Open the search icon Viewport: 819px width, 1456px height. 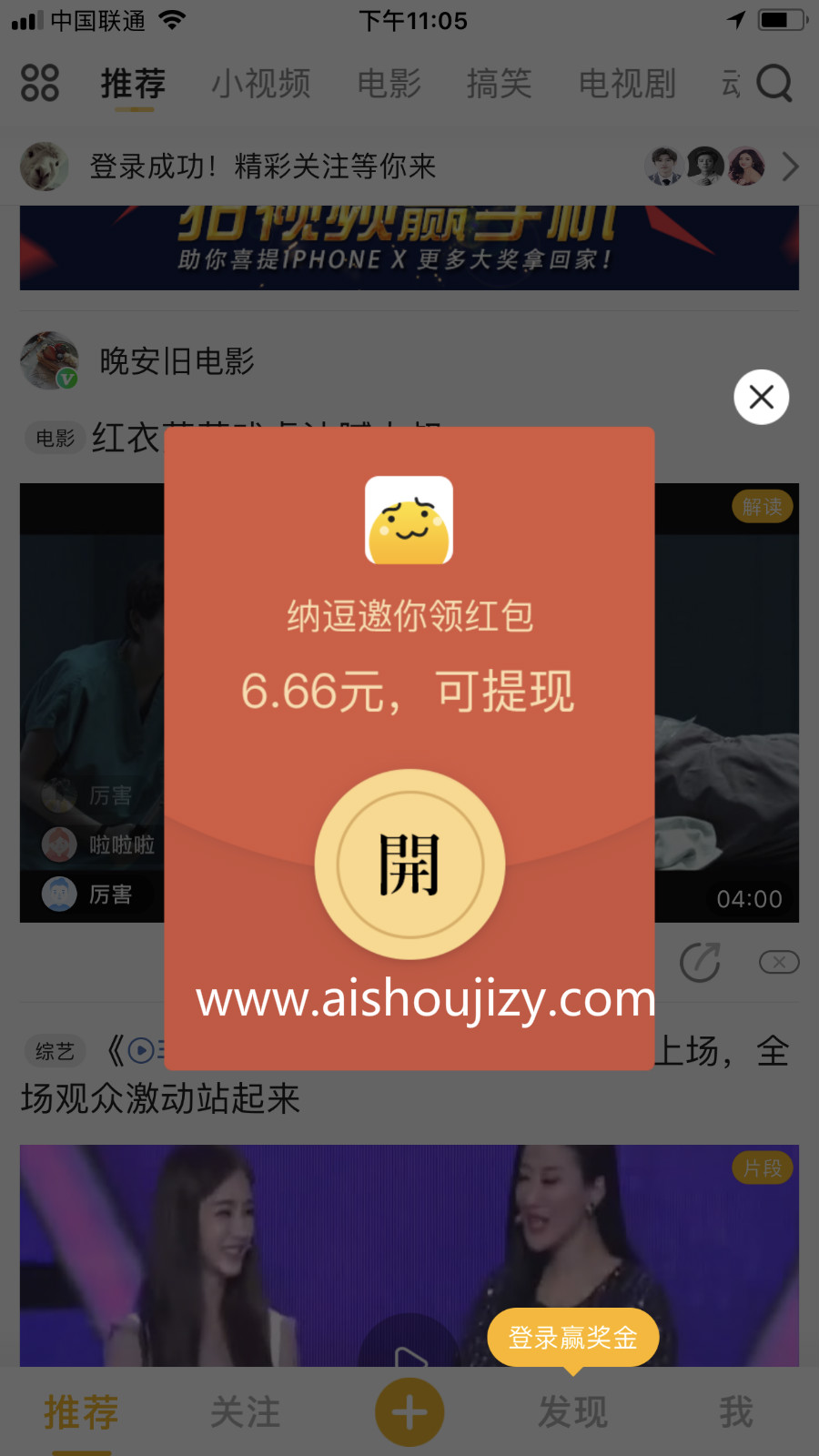(x=773, y=84)
